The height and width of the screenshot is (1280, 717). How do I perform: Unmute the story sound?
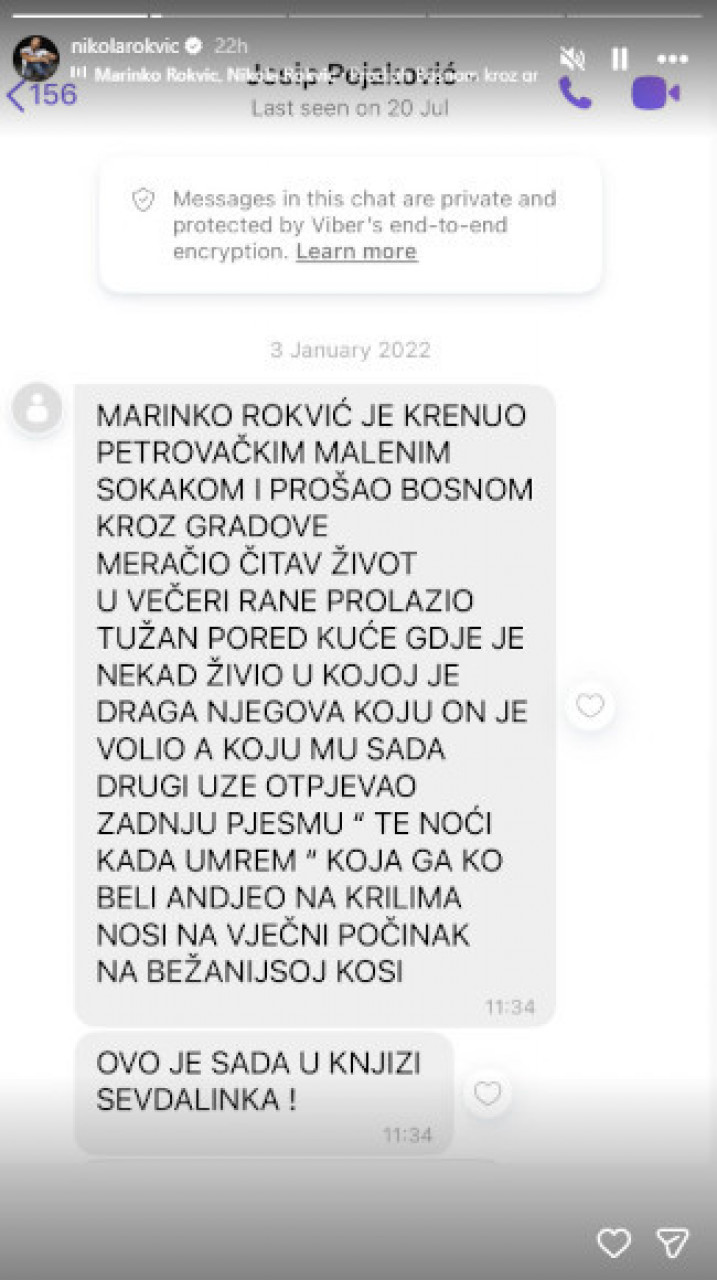(573, 58)
